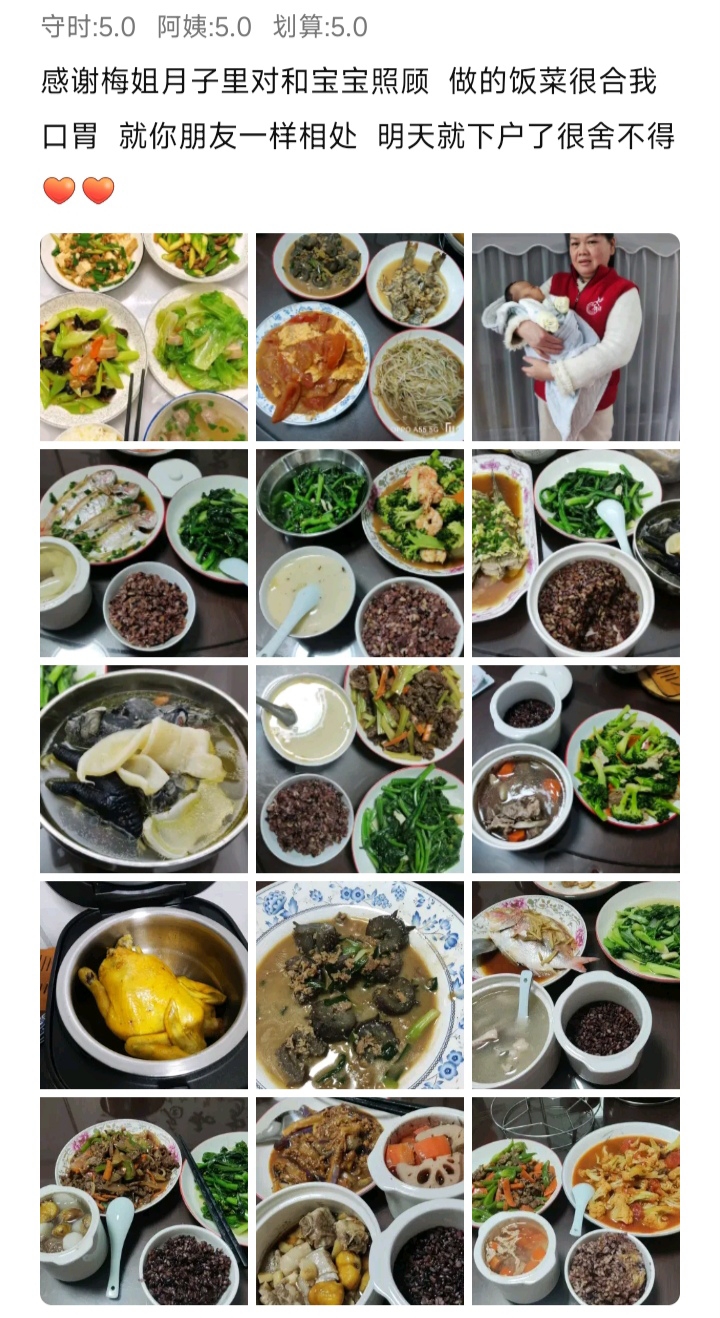Open photo of beef stir-fry with carrots
The width and height of the screenshot is (720, 1318).
click(360, 769)
